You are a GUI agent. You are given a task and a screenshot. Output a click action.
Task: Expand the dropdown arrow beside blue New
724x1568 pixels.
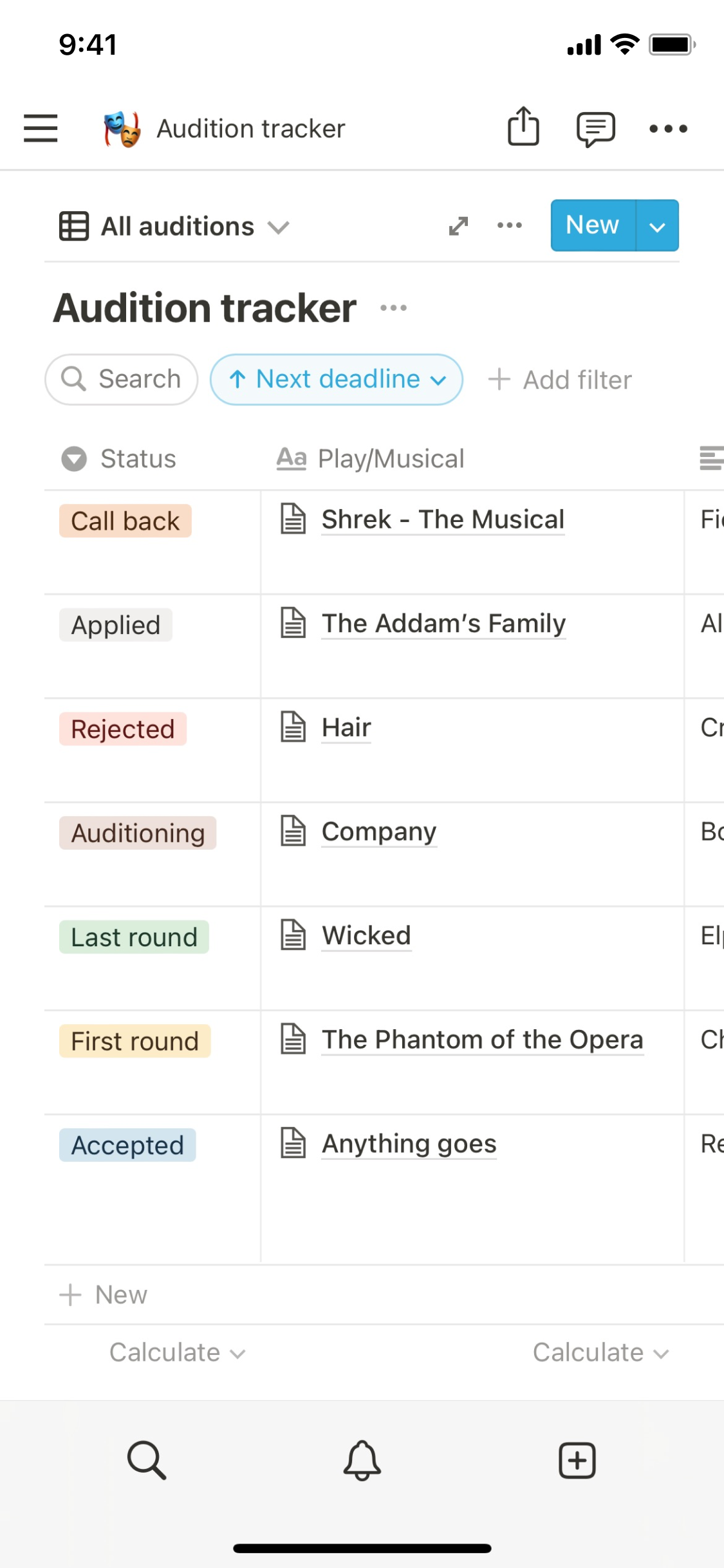click(x=657, y=227)
